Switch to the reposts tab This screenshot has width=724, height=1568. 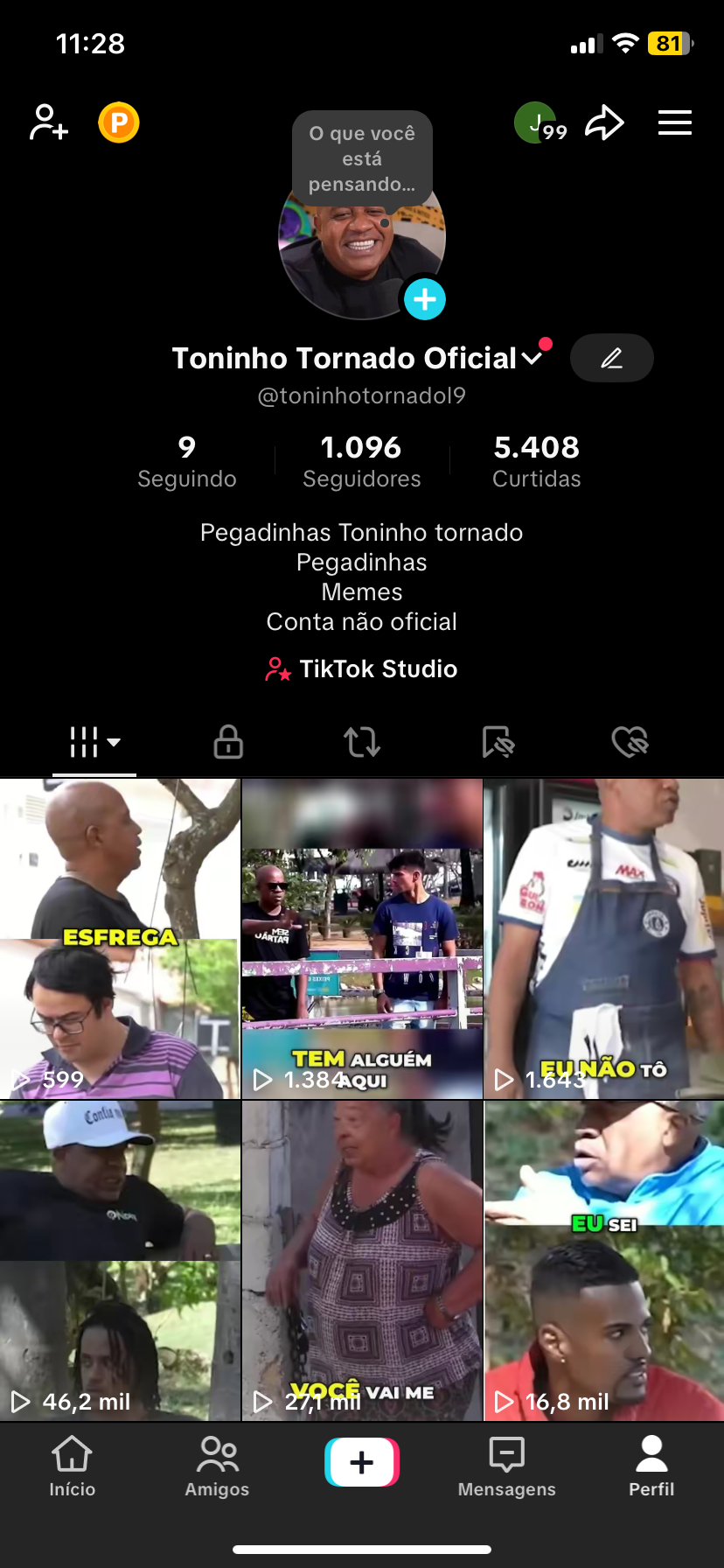click(x=362, y=742)
